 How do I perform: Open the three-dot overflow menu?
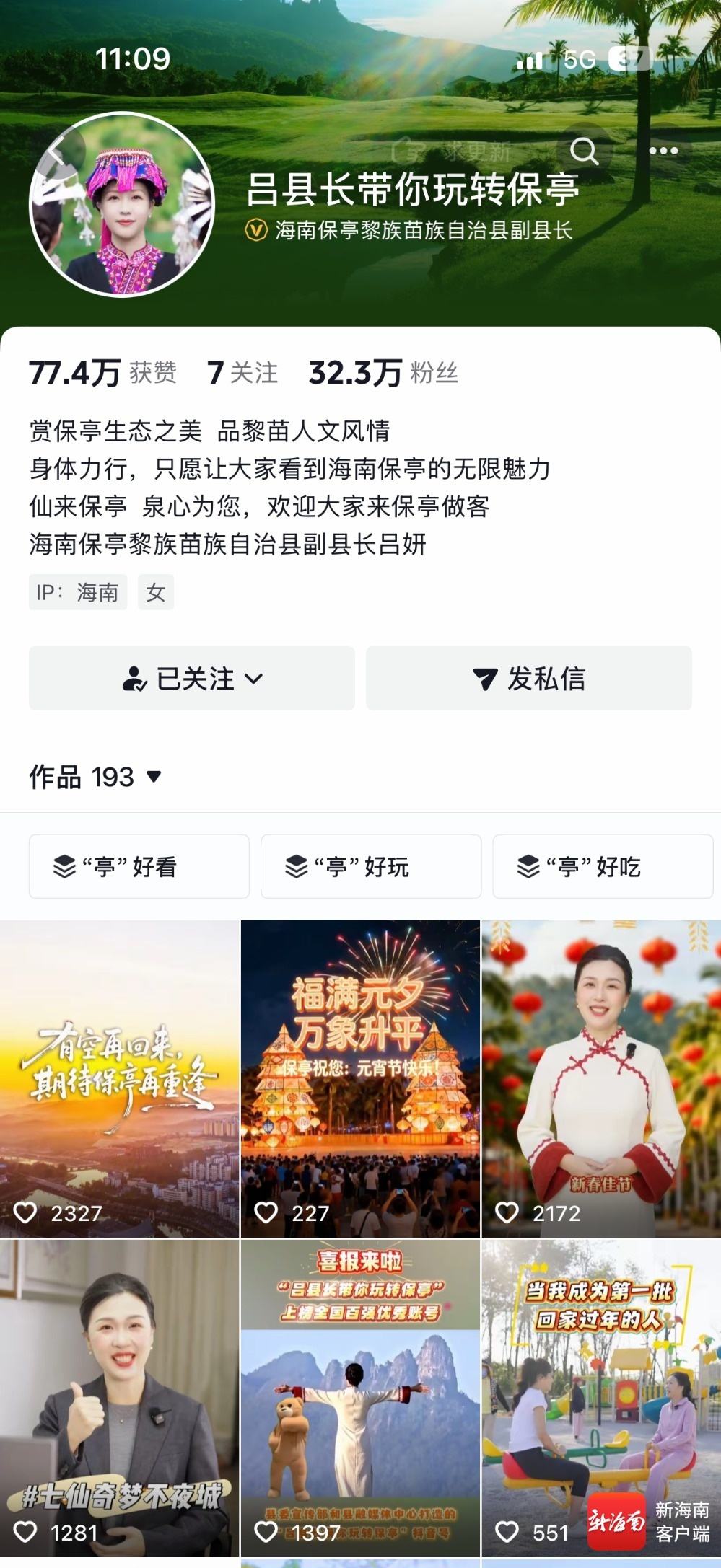click(x=663, y=151)
